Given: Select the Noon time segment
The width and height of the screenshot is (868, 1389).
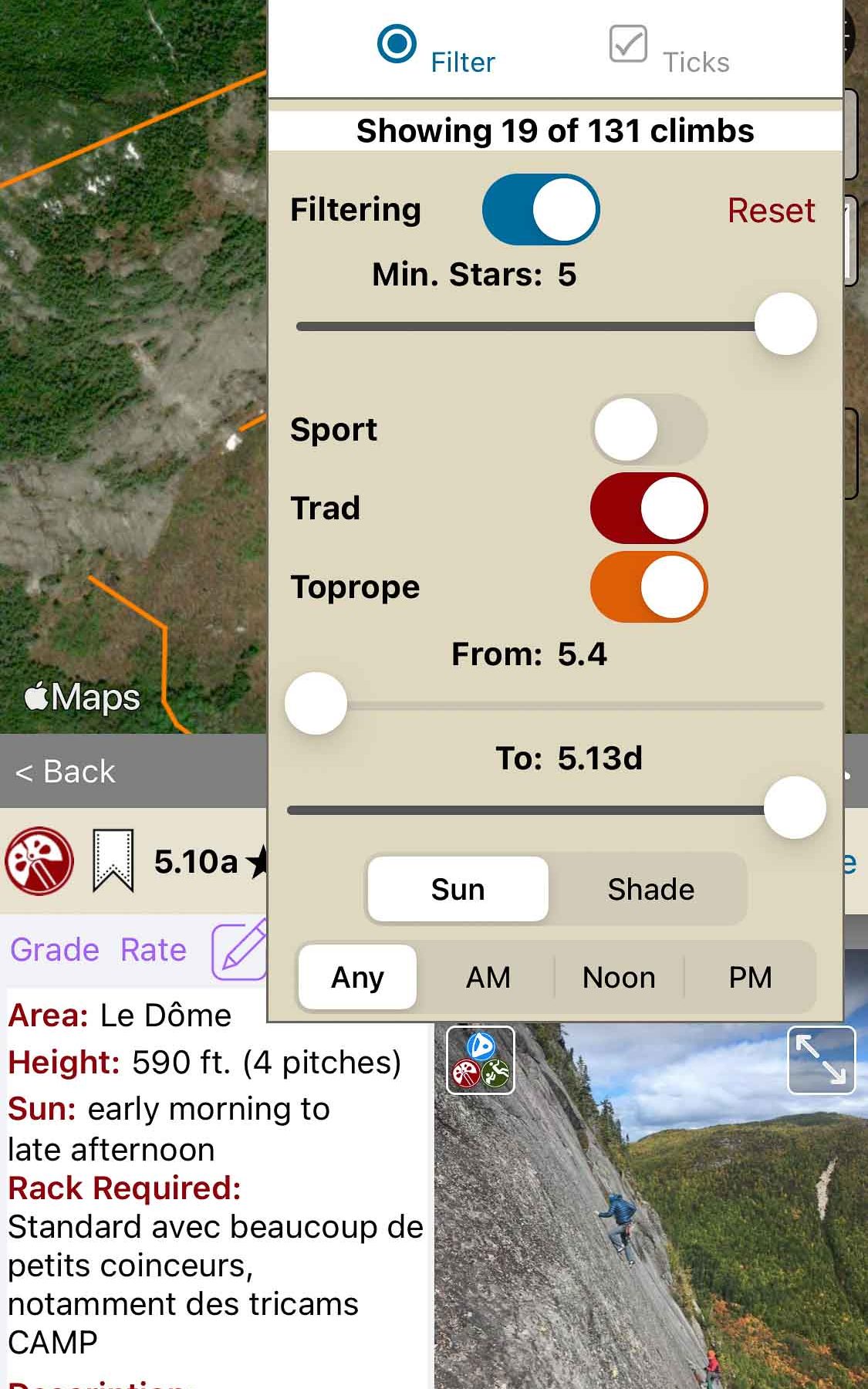Looking at the screenshot, I should 619,978.
